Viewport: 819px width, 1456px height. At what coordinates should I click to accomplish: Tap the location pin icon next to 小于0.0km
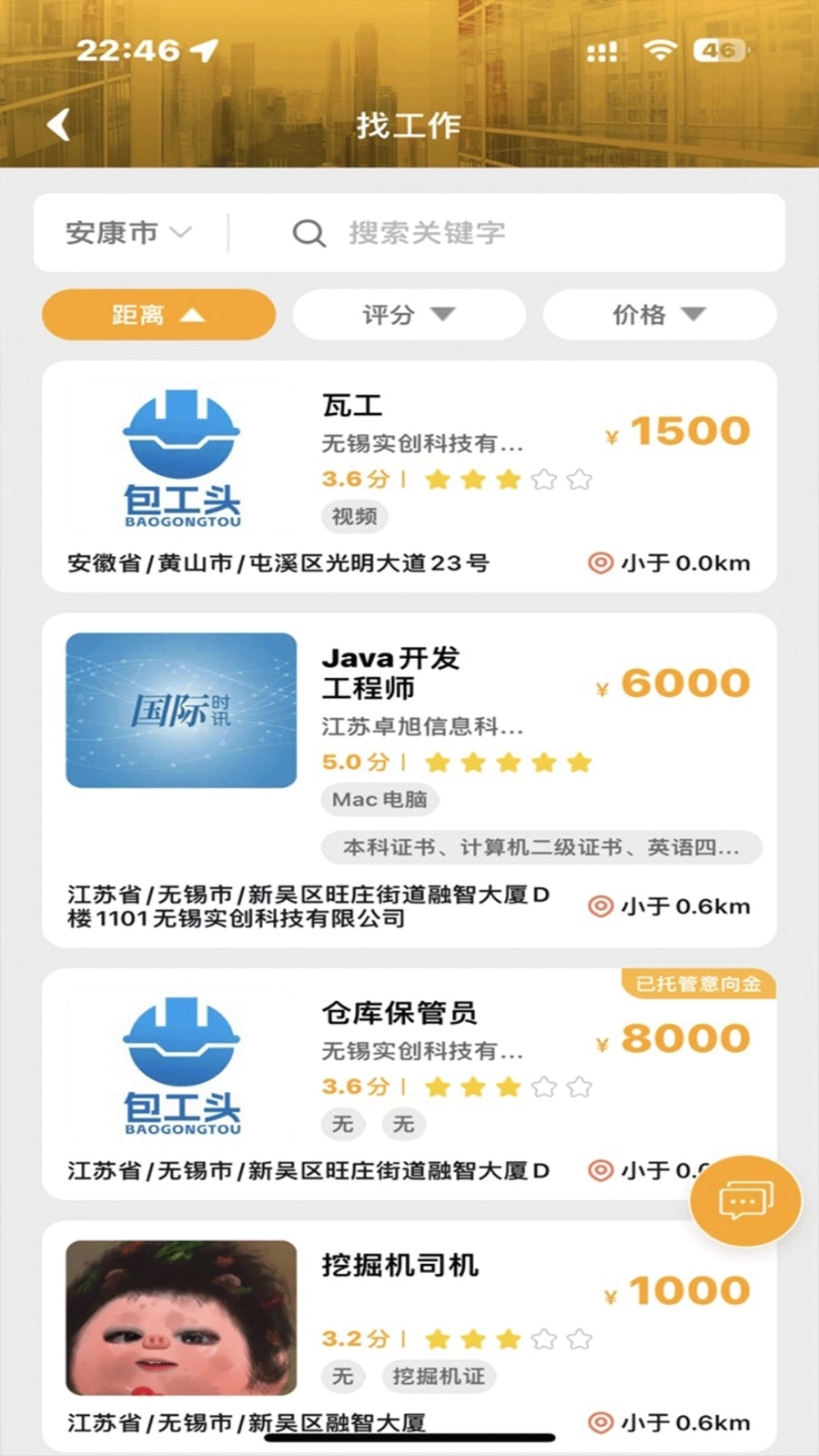point(598,562)
